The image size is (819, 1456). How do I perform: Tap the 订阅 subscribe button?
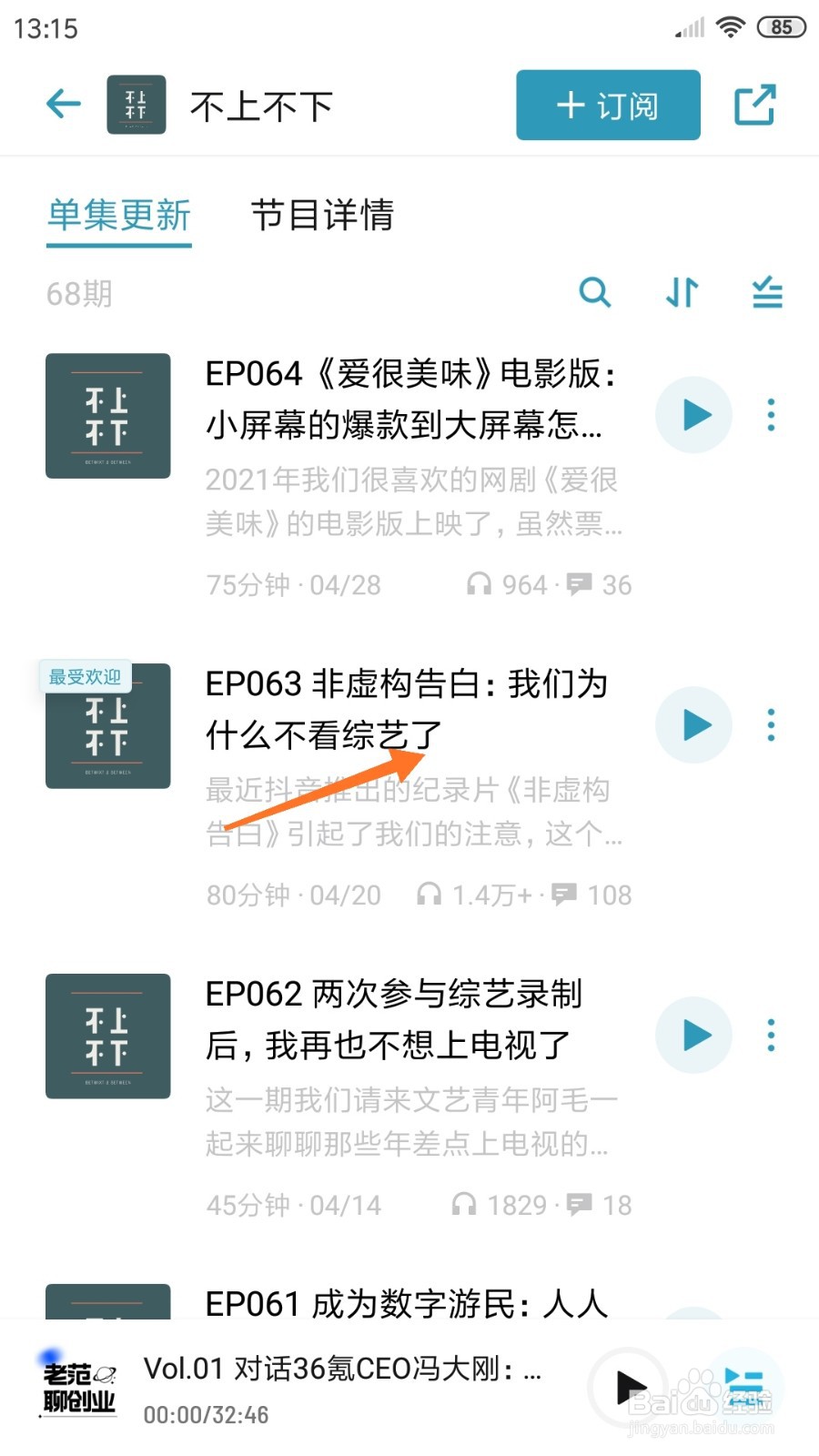pyautogui.click(x=607, y=105)
